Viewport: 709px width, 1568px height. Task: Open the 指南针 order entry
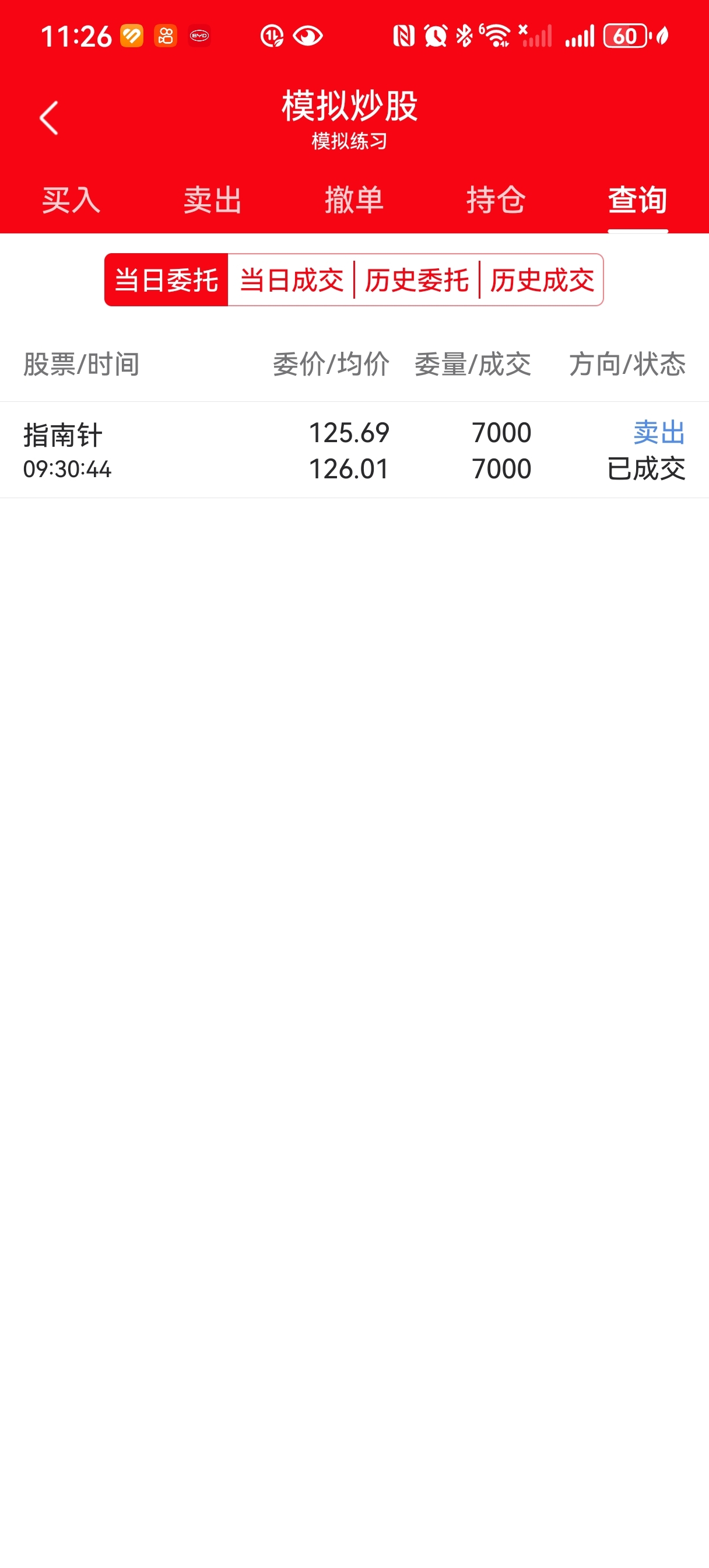pyautogui.click(x=354, y=450)
